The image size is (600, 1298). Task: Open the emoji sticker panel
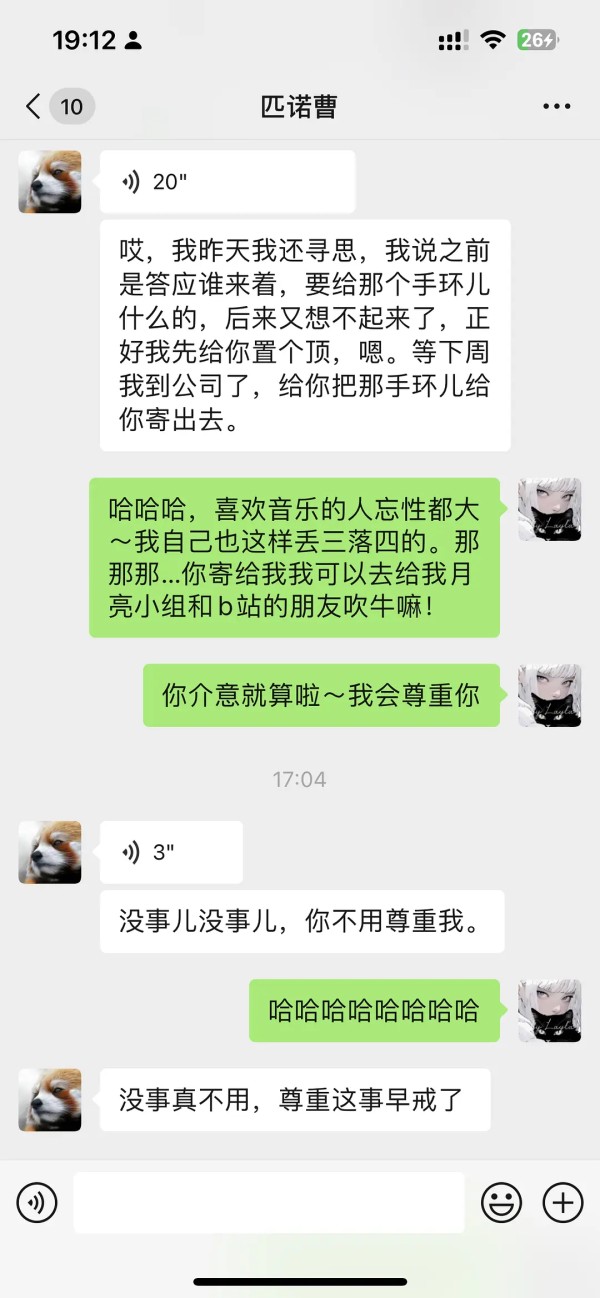point(501,1202)
